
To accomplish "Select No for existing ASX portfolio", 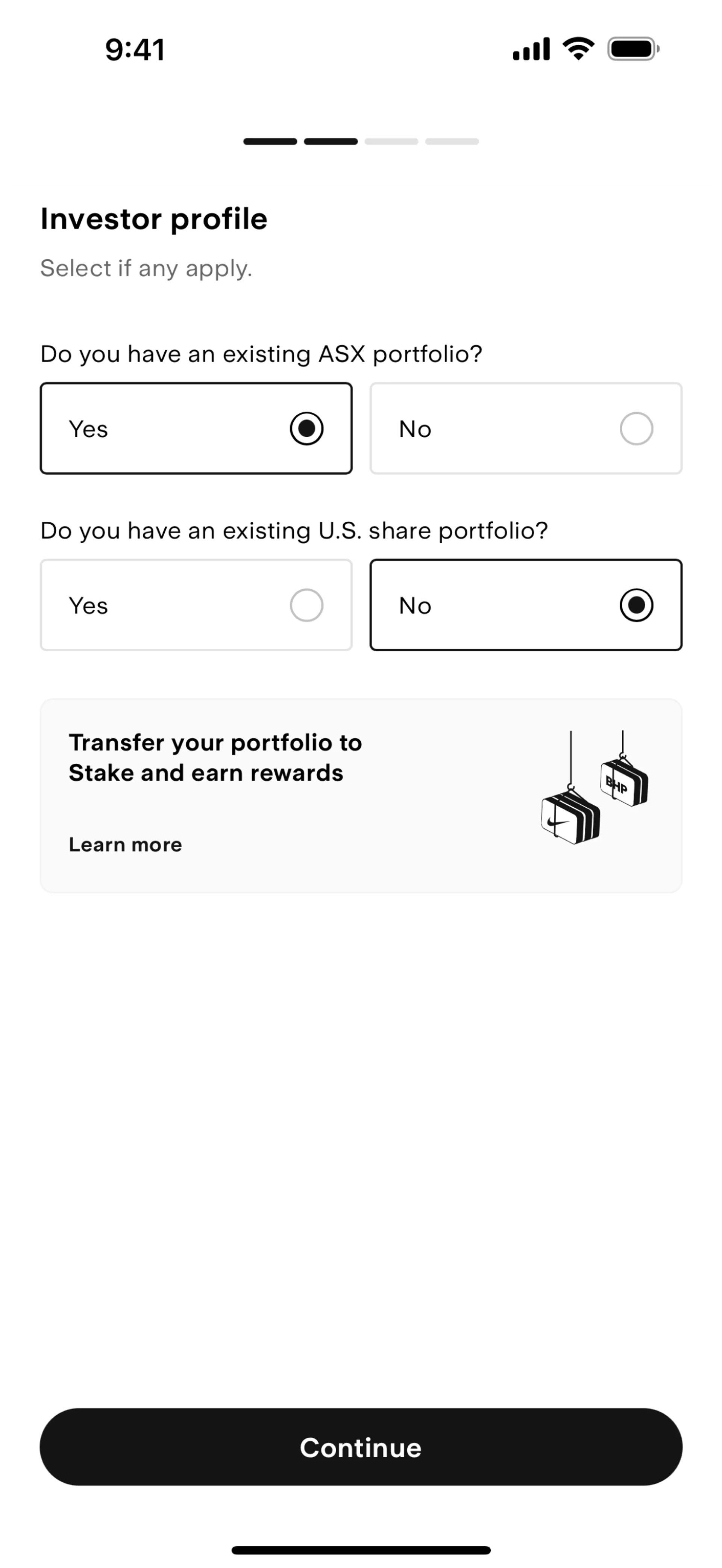I will [525, 428].
